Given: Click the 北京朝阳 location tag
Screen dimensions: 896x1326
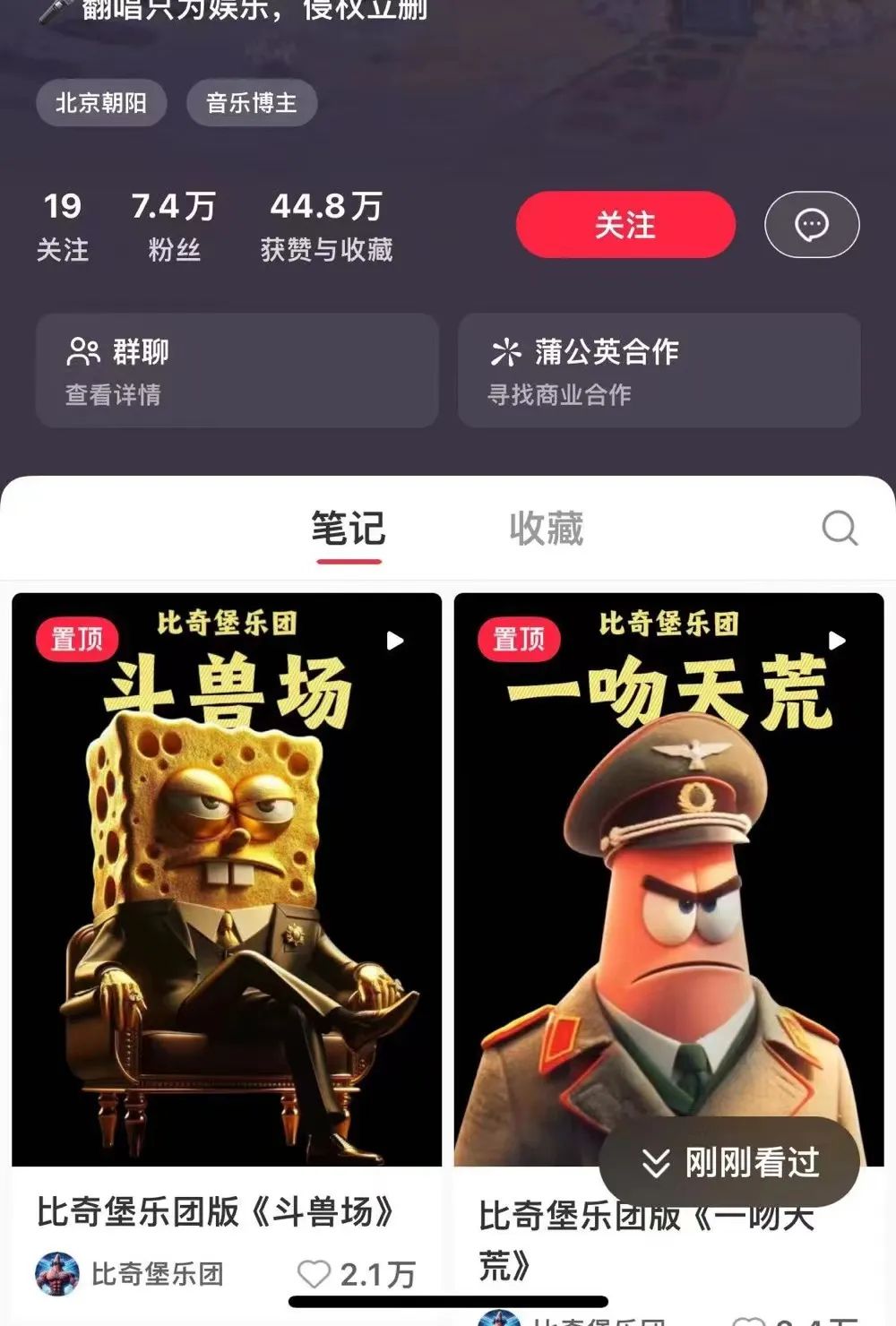Looking at the screenshot, I should coord(100,103).
